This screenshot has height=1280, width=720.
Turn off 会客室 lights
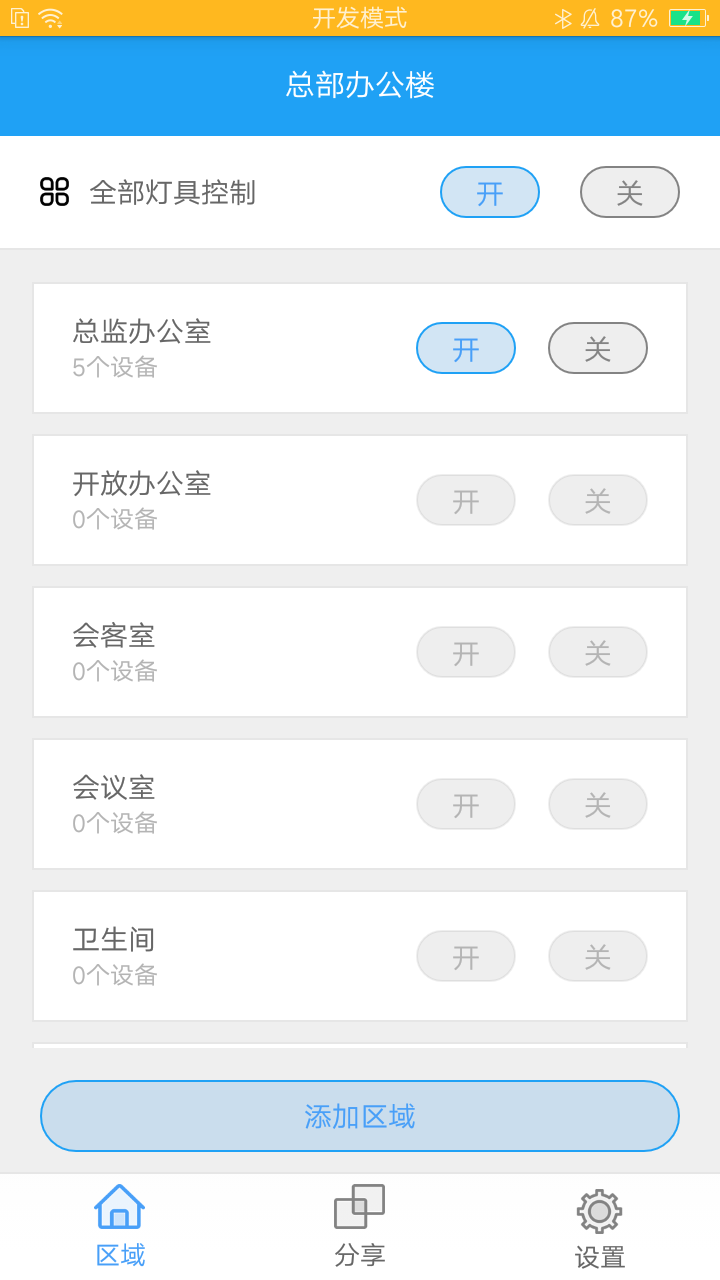597,652
